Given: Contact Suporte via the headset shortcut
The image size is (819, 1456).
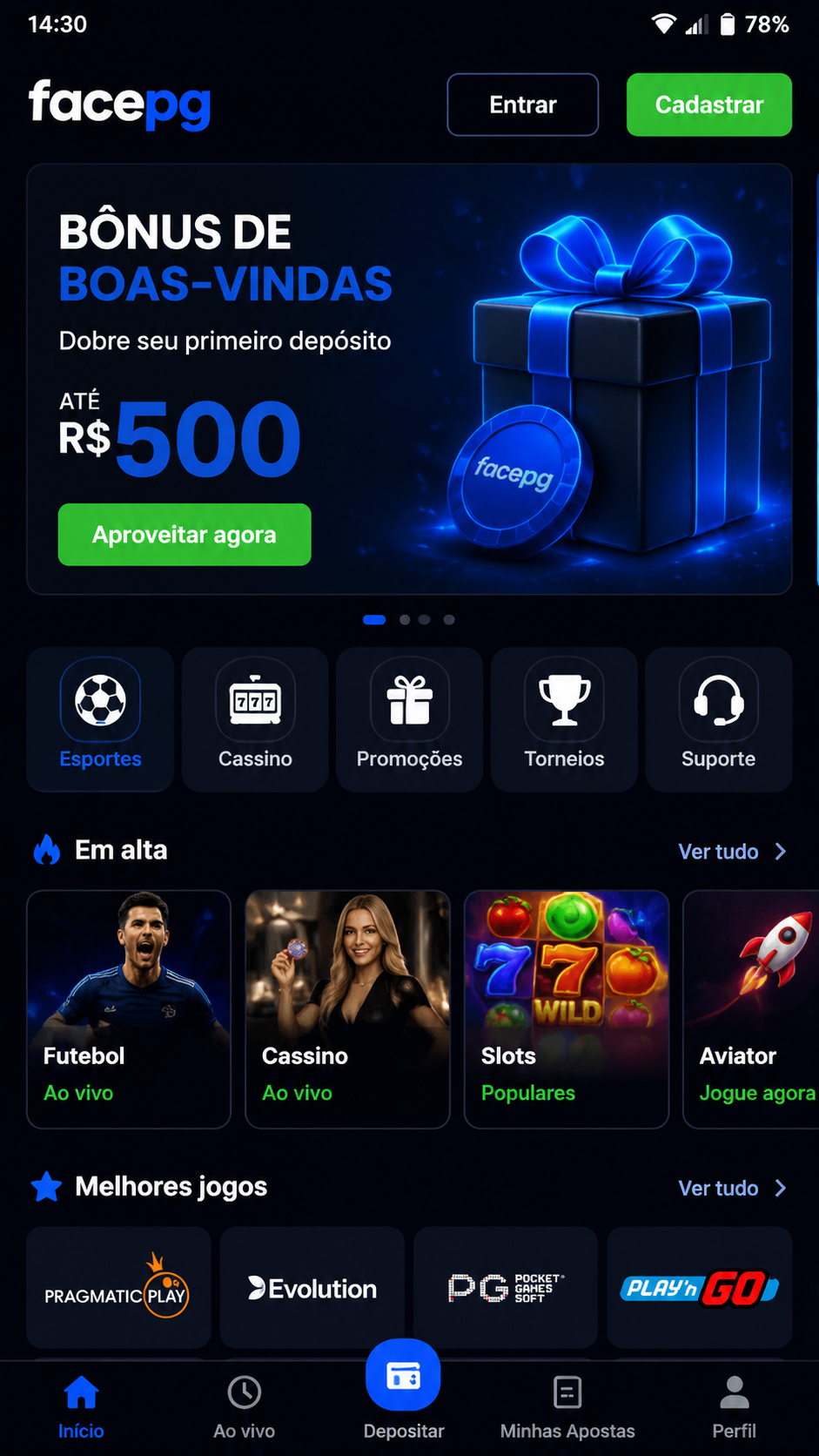Looking at the screenshot, I should click(x=719, y=719).
